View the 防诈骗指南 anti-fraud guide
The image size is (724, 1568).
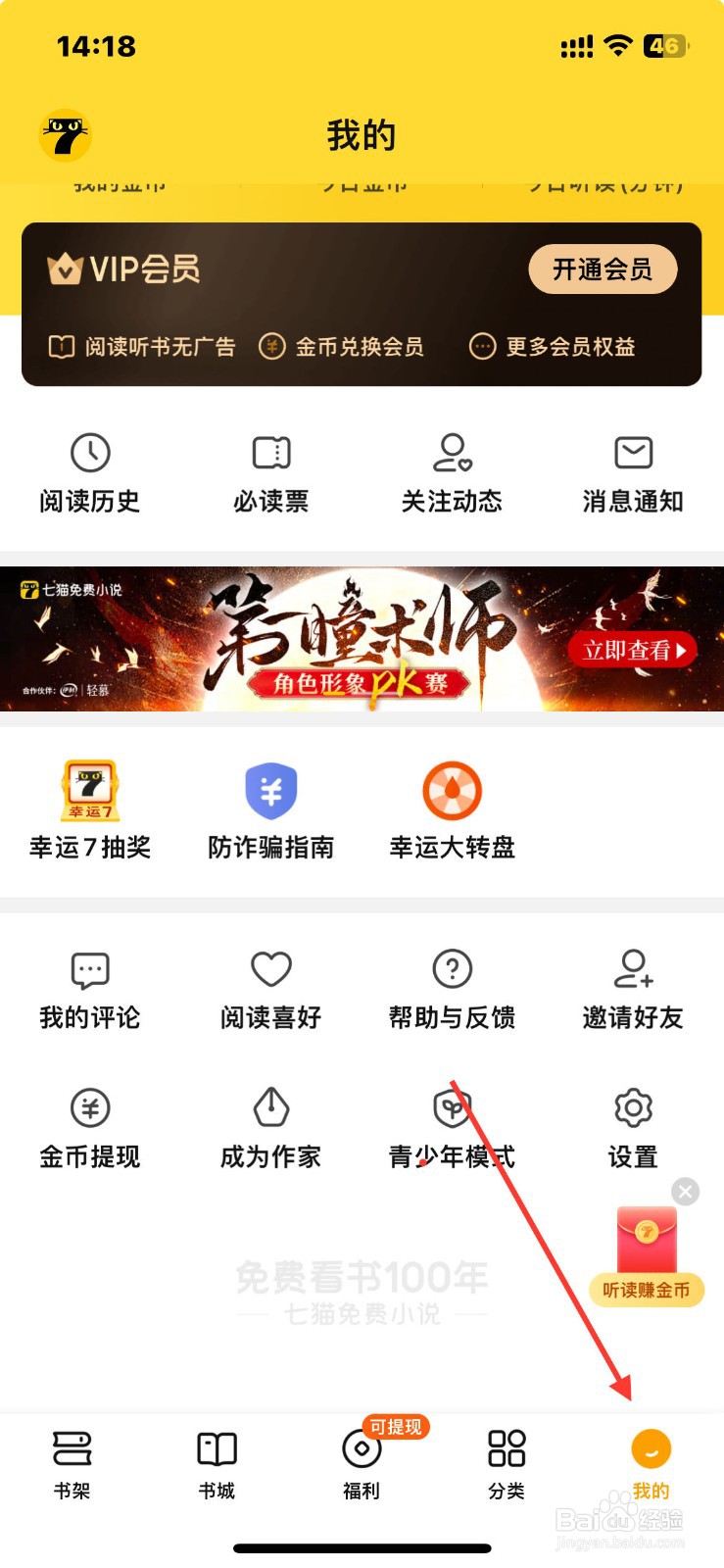(x=270, y=810)
